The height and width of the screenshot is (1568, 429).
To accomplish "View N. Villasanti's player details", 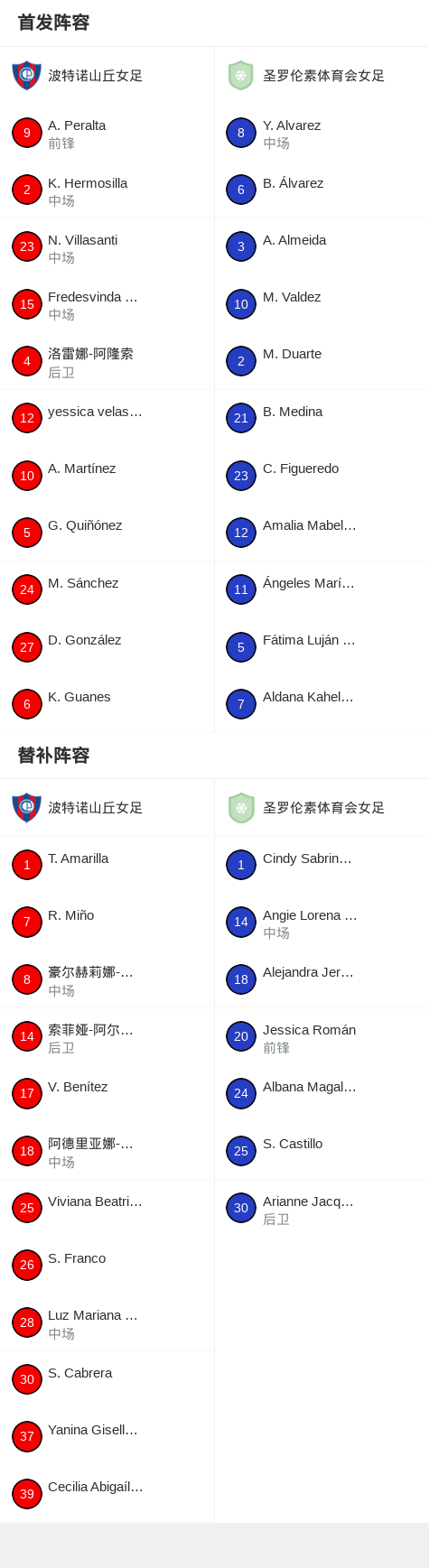I will (107, 246).
